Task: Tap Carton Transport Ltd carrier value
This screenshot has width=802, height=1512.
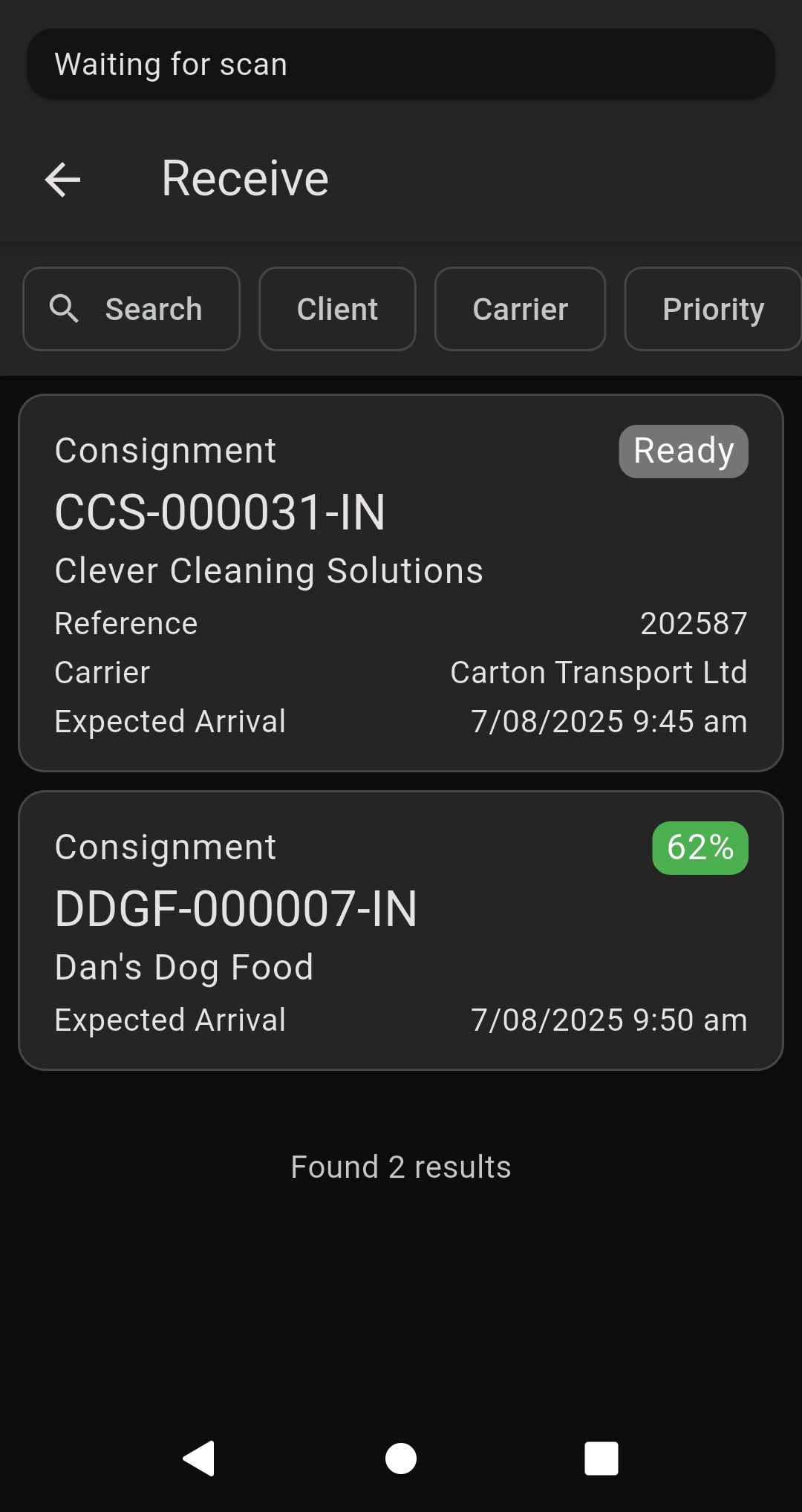Action: pyautogui.click(x=599, y=672)
